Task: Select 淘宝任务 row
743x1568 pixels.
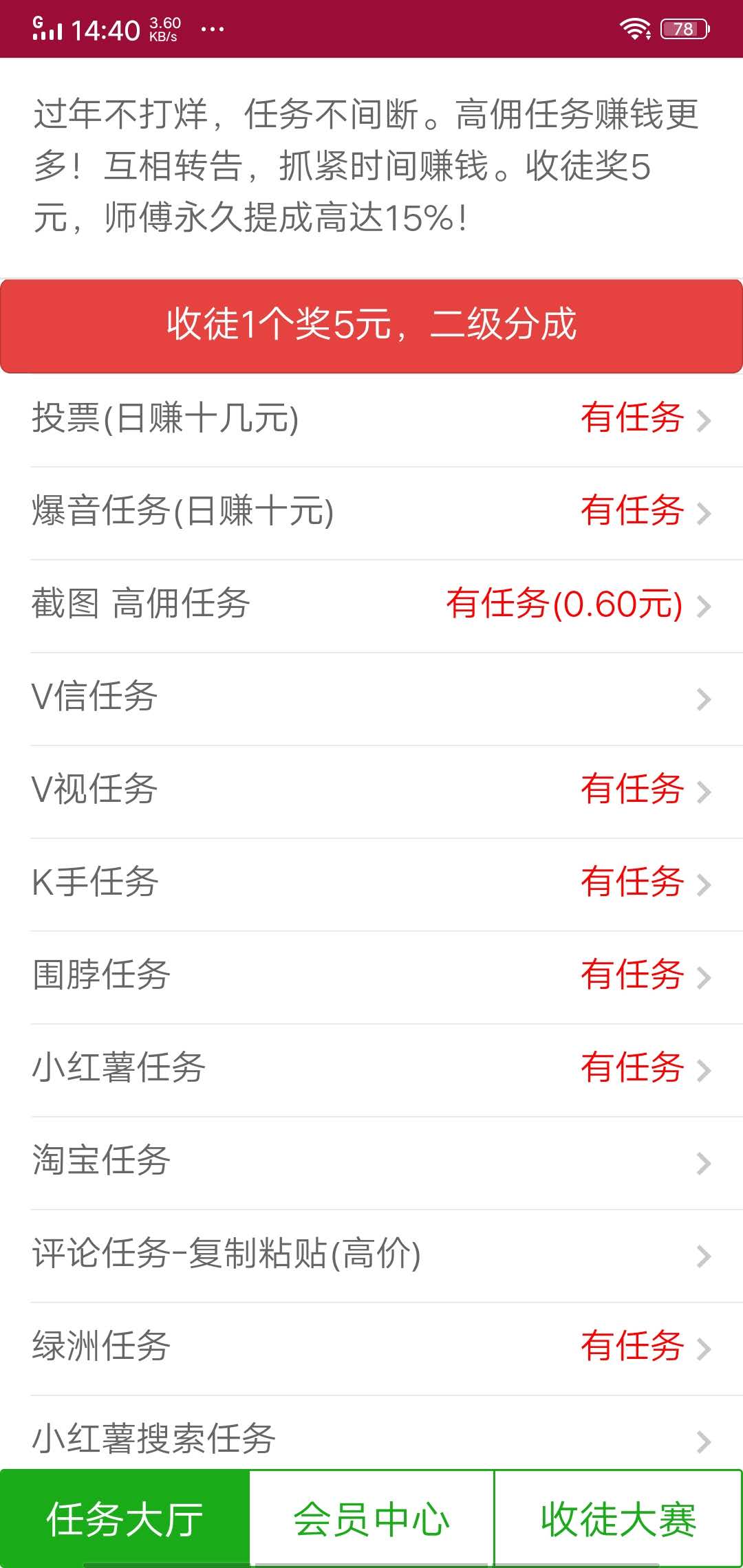Action: [371, 1162]
